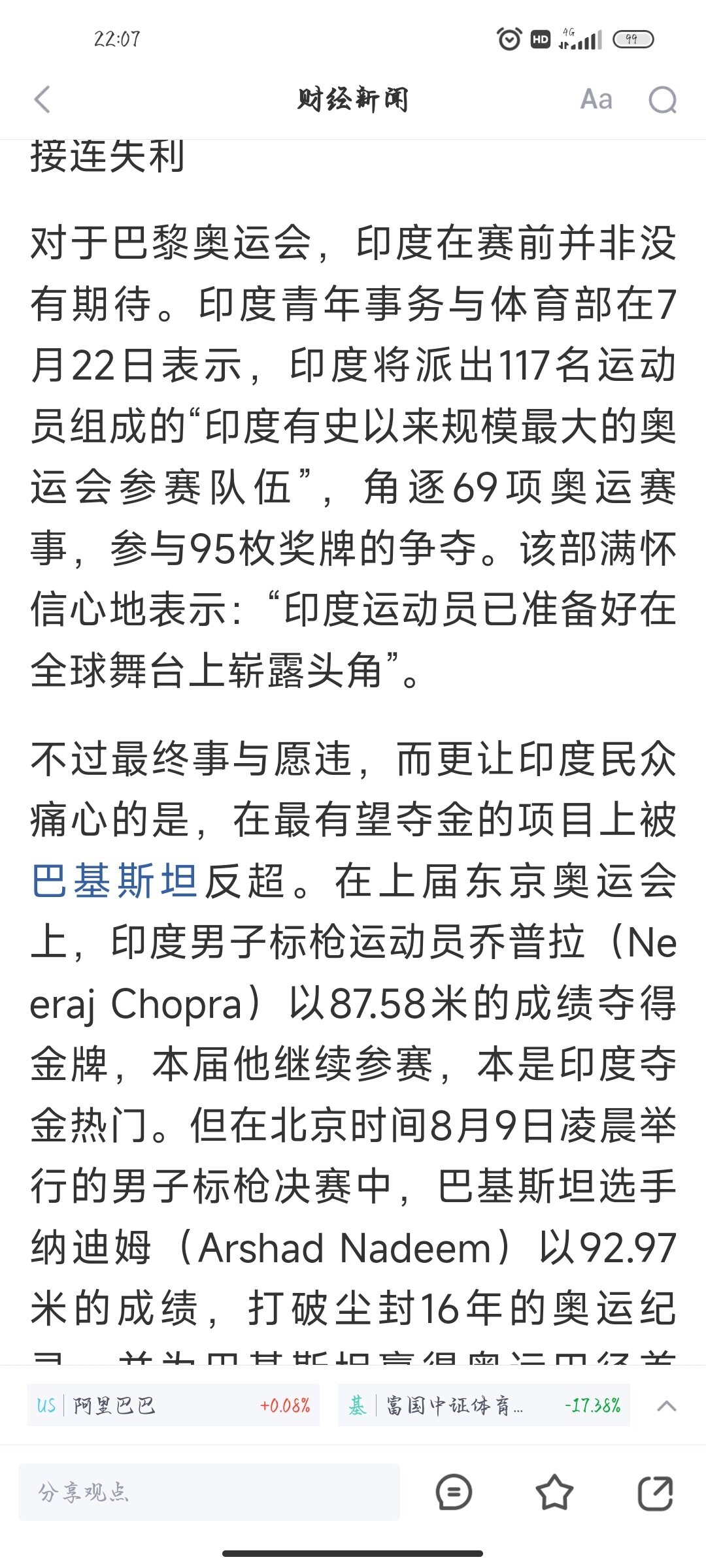This screenshot has width=706, height=1568.
Task: Share this article
Action: click(x=655, y=1492)
